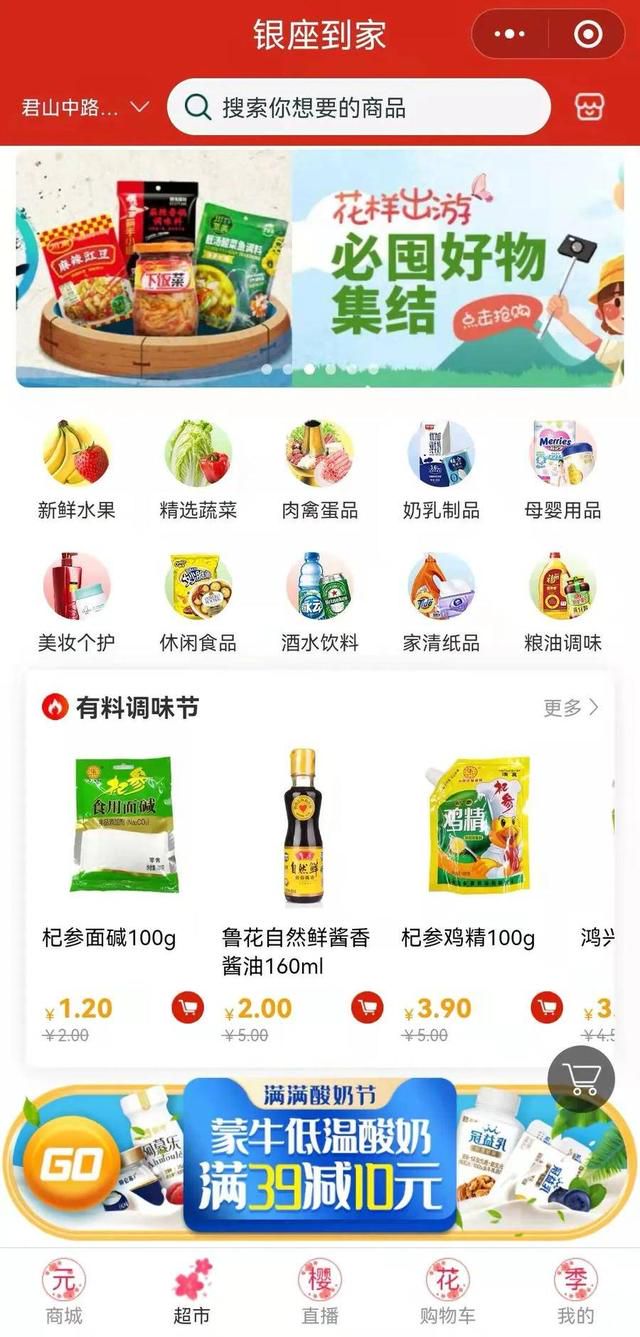The width and height of the screenshot is (640, 1337).
Task: Open the store icon beside the search bar
Action: pyautogui.click(x=589, y=107)
